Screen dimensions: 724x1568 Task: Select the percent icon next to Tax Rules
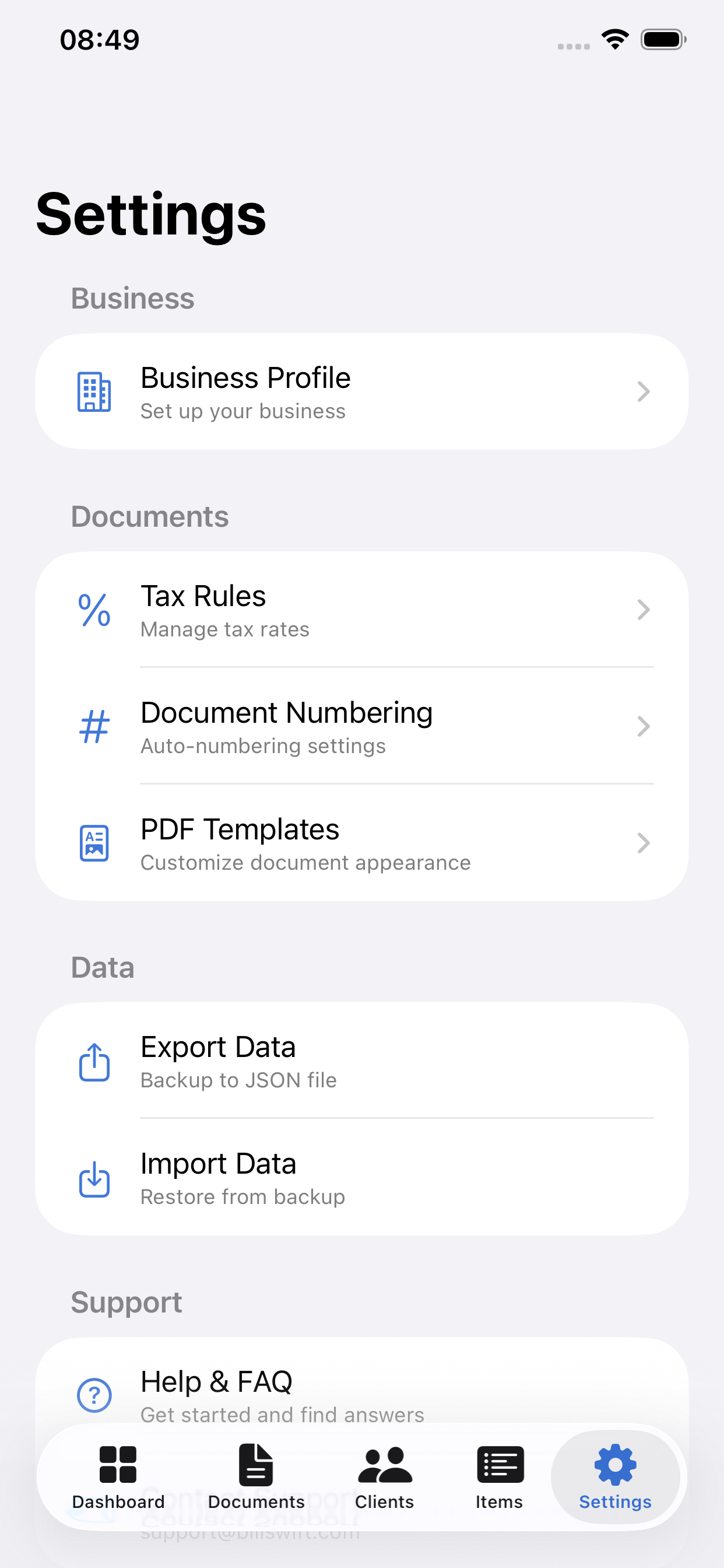[94, 611]
